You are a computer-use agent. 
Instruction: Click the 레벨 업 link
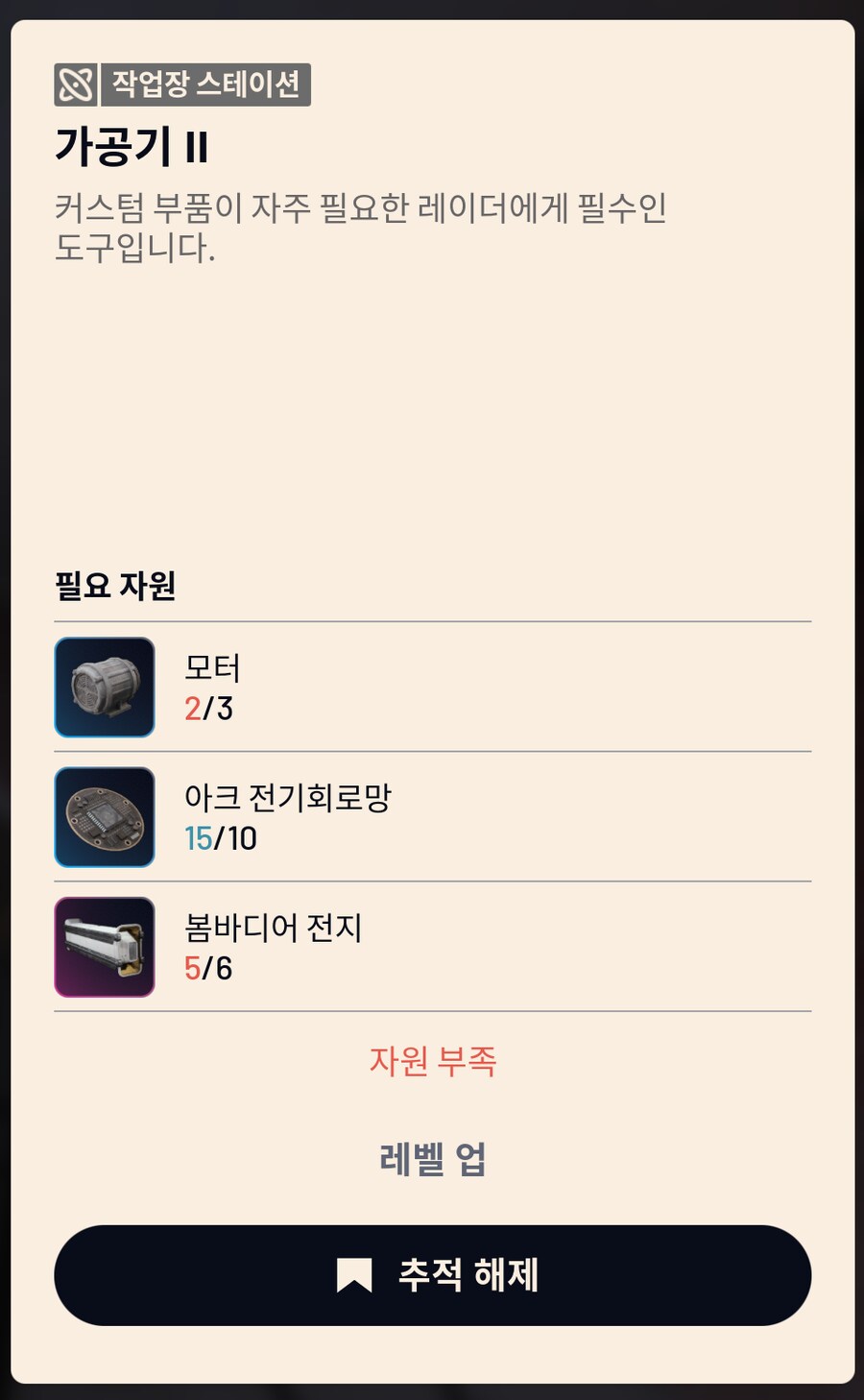pos(431,1160)
